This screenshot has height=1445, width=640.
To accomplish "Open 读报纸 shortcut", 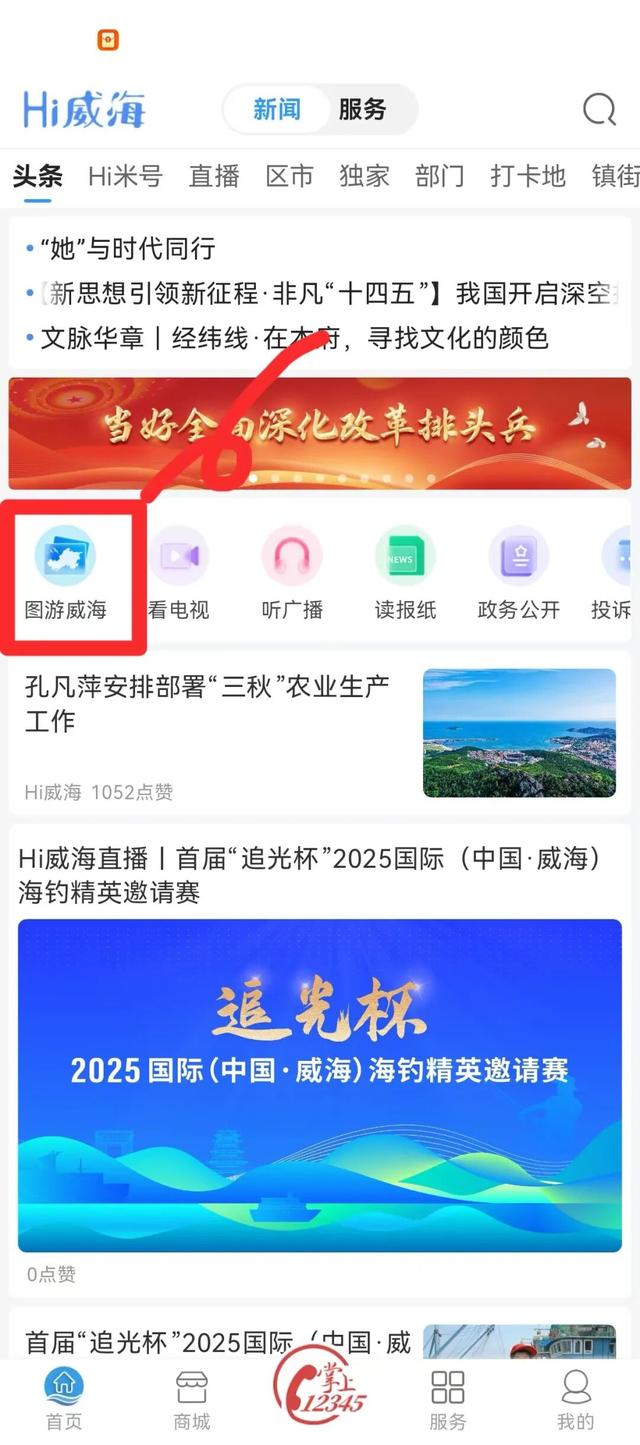I will (405, 572).
